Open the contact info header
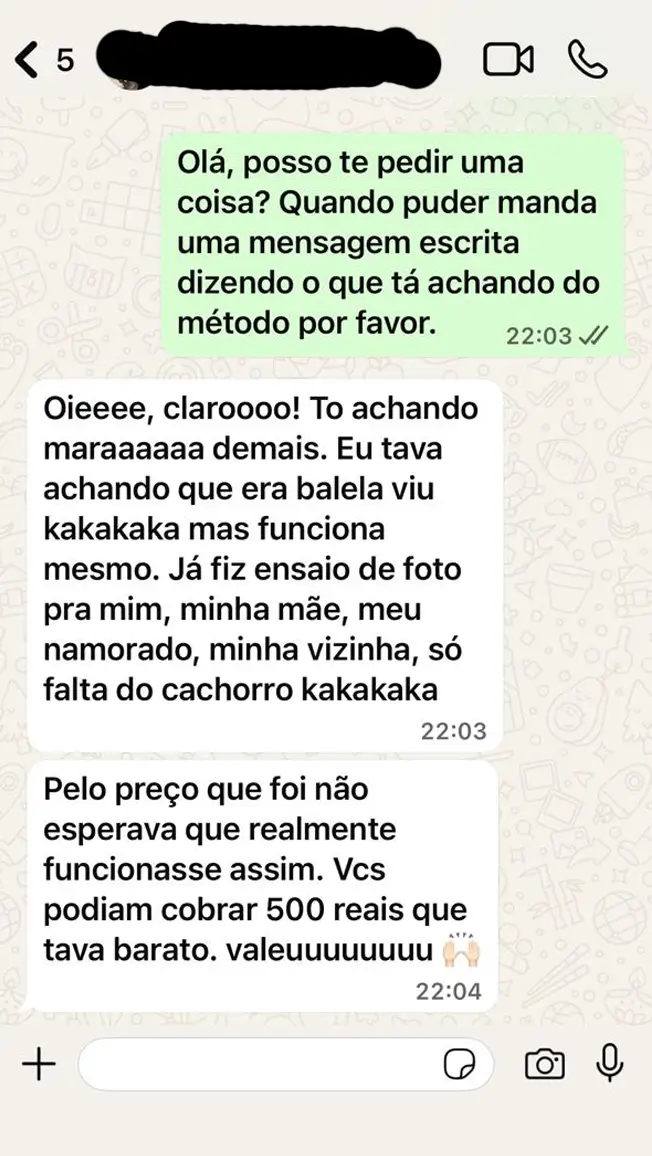The image size is (652, 1156). coord(270,60)
